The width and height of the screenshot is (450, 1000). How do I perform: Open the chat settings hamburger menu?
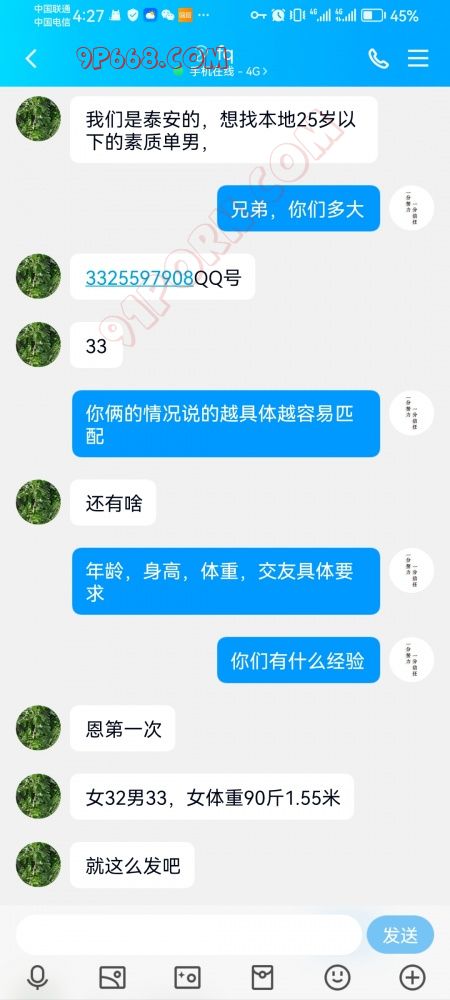418,59
